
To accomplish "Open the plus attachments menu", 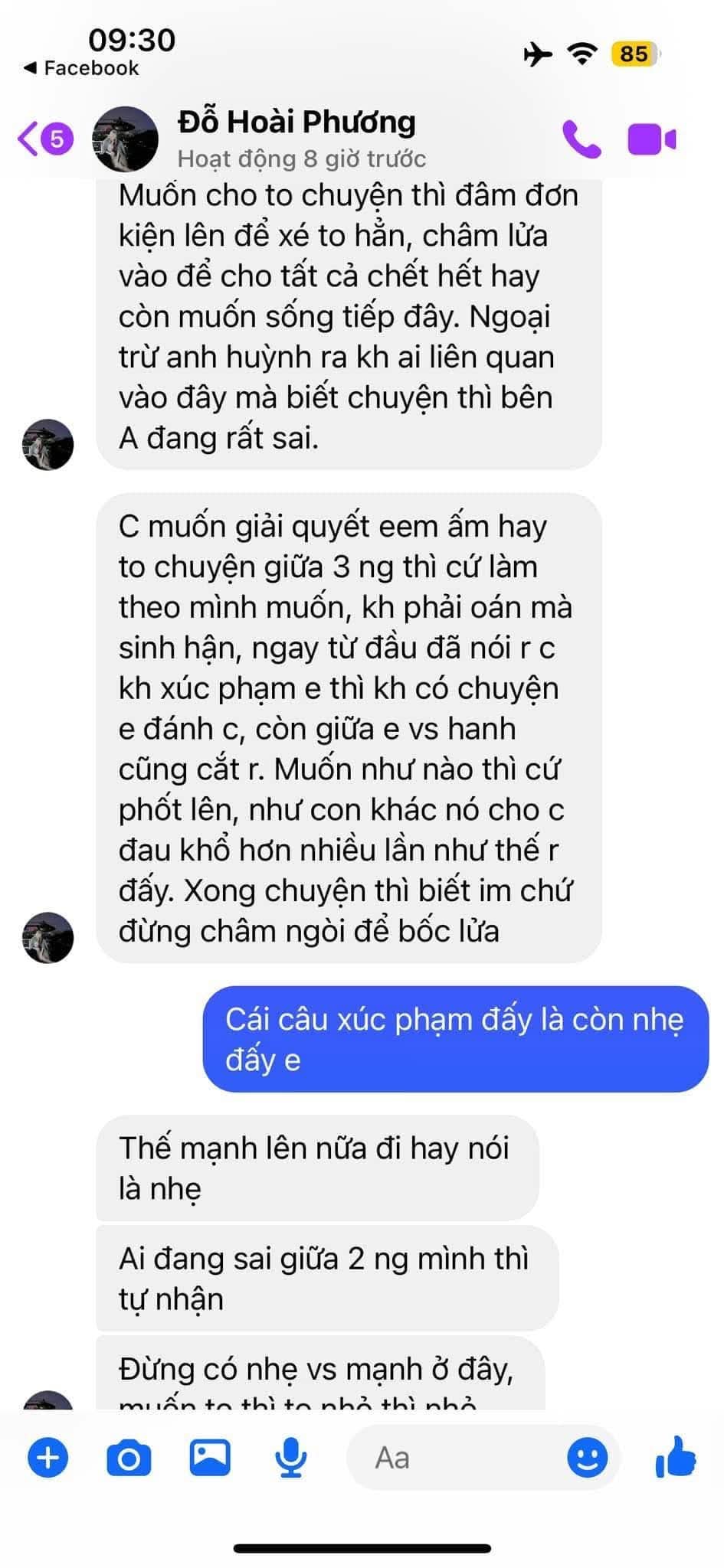I will pyautogui.click(x=48, y=1457).
